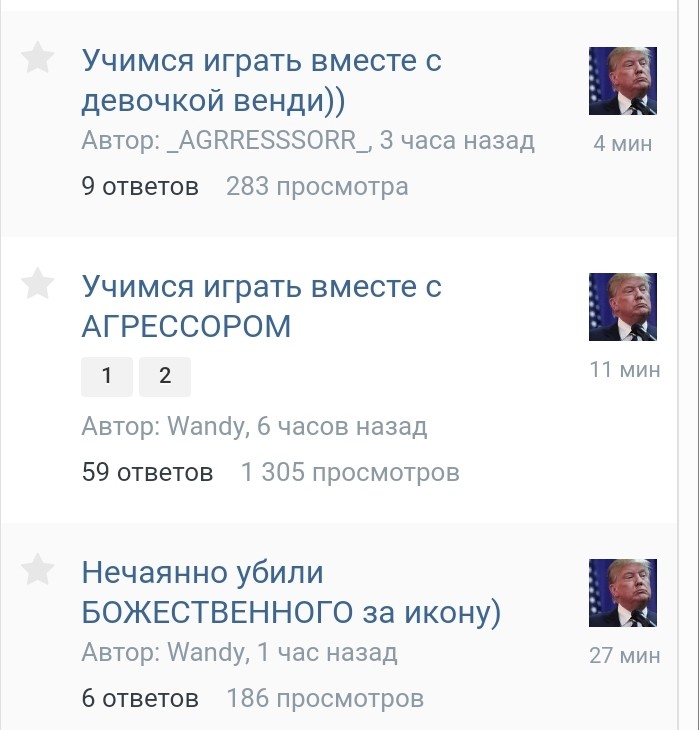Open thread "Нечаянно убили БОЖЕСТВЕННОГО за икону)"
699x730 pixels.
(290, 593)
